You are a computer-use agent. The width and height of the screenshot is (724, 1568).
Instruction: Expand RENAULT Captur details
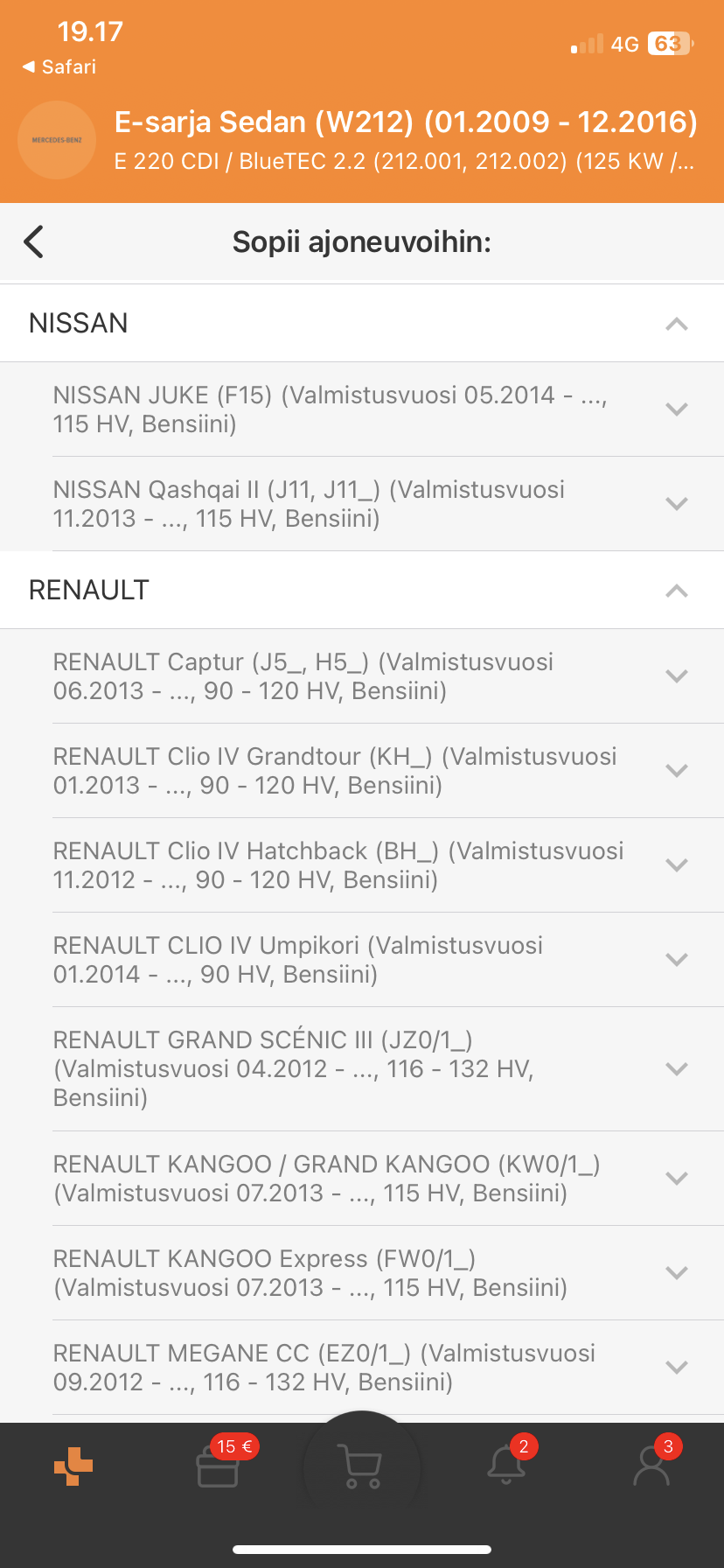[676, 676]
